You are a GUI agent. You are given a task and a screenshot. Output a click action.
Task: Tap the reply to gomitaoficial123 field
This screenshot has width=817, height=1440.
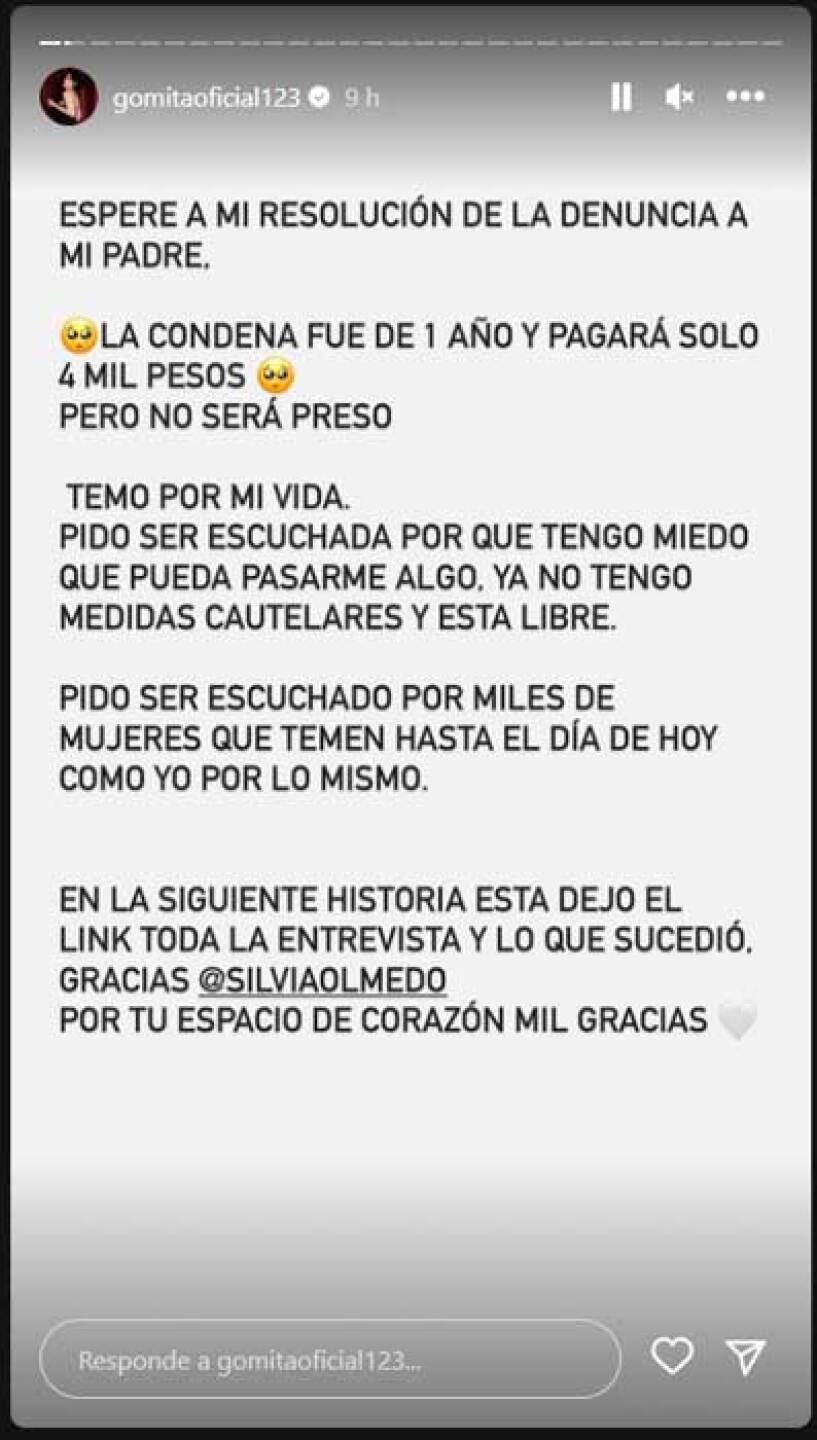tap(330, 1360)
